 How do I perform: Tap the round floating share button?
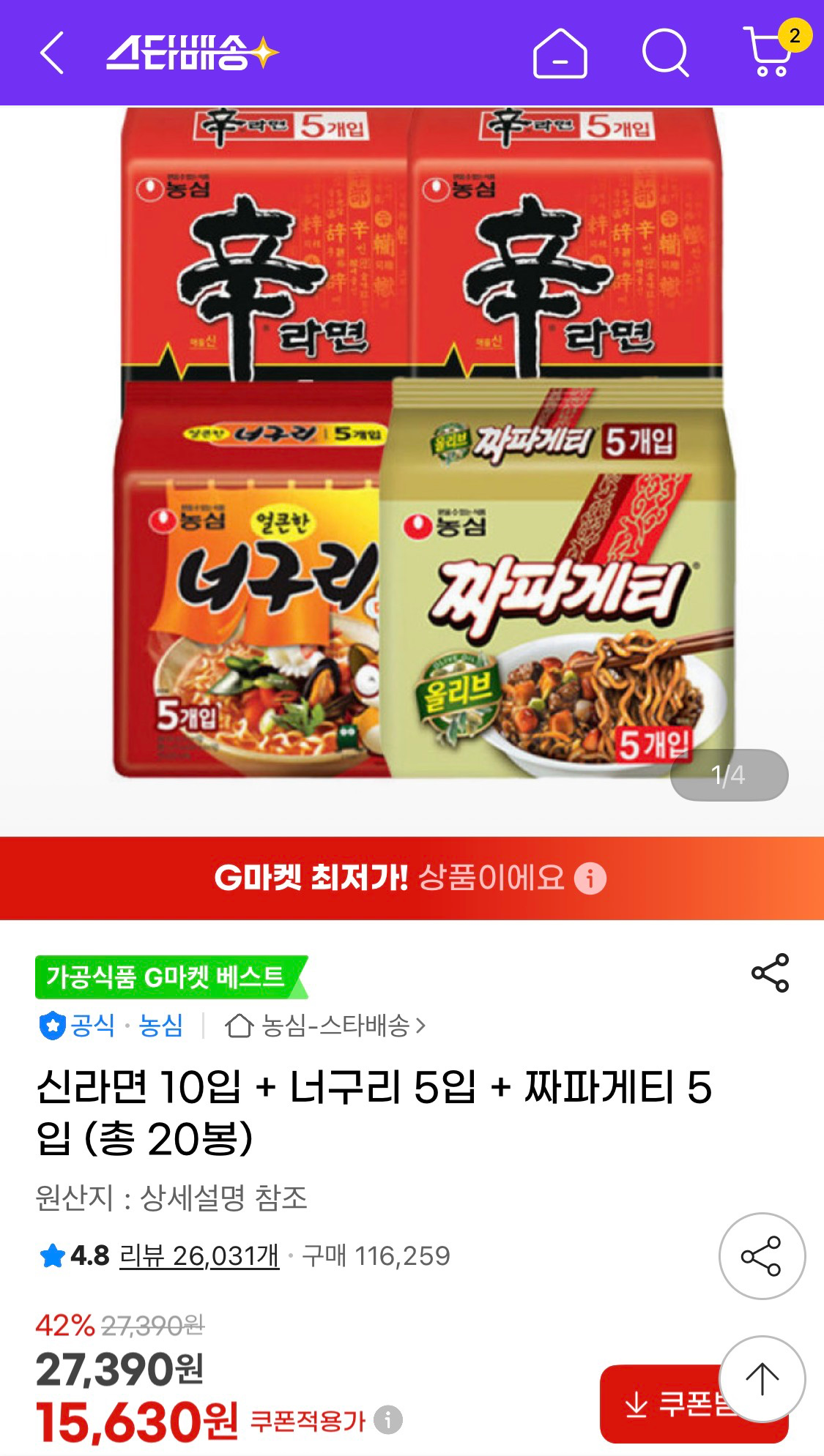click(x=762, y=1256)
